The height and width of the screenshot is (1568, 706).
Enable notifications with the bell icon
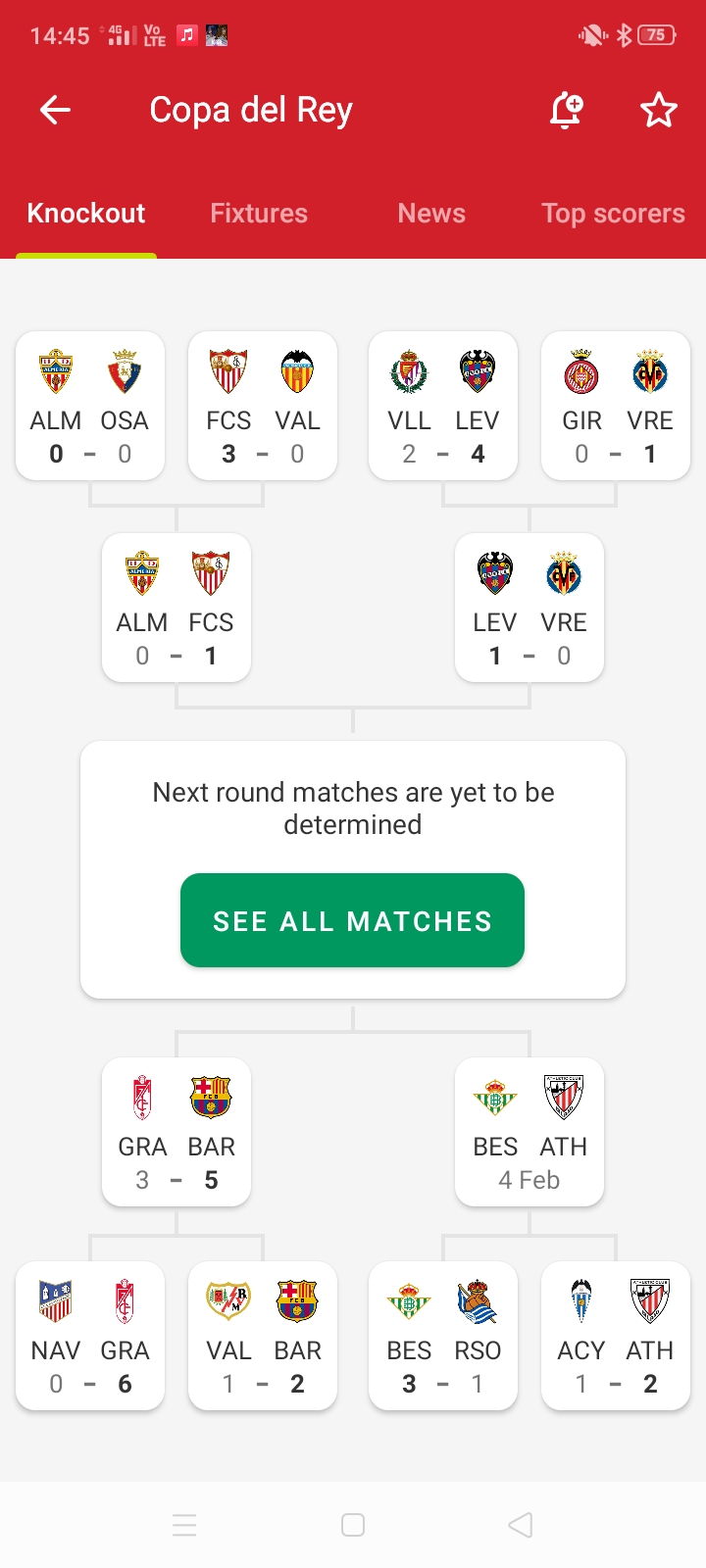pos(566,110)
